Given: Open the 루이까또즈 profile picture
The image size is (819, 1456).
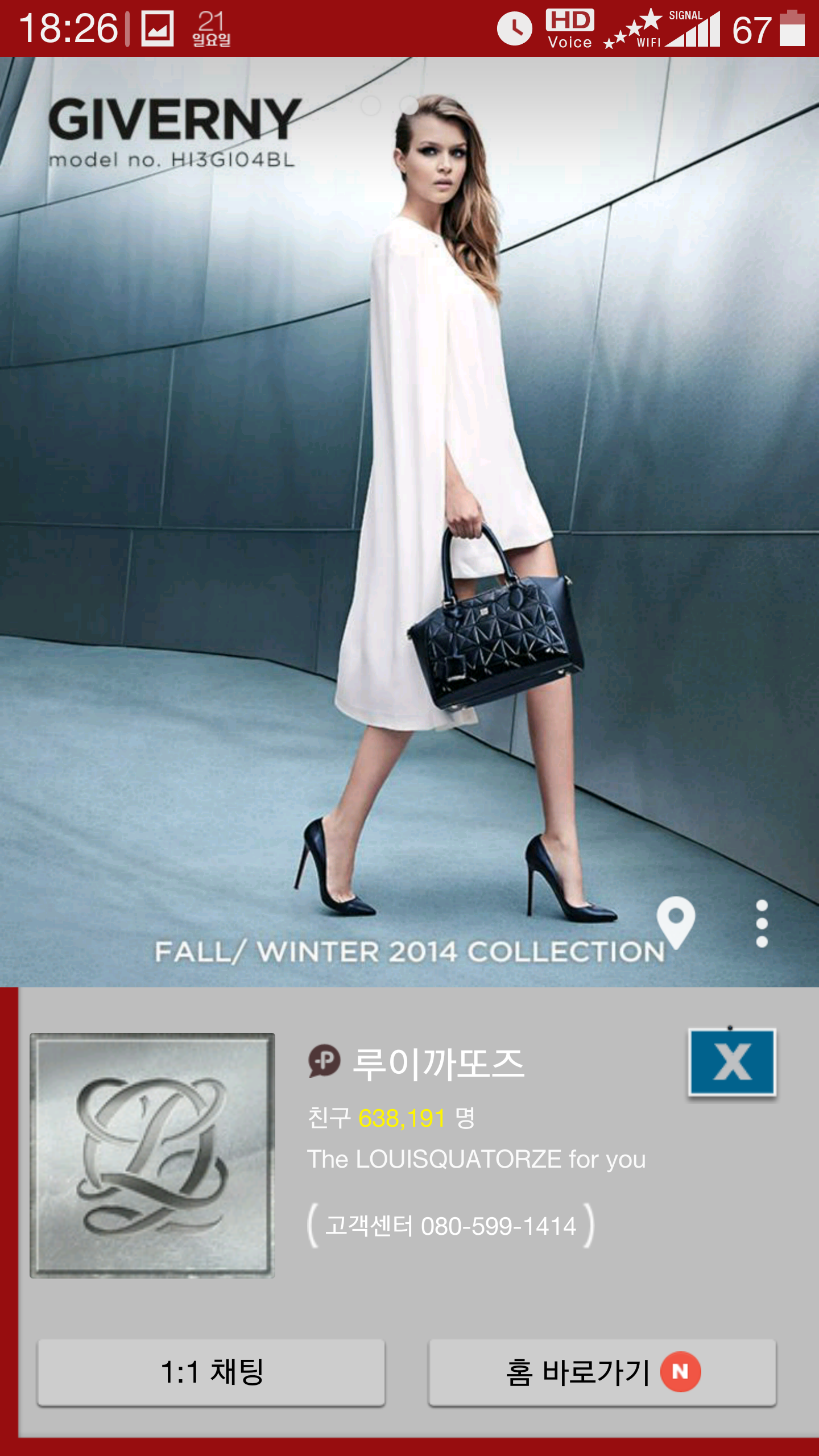Looking at the screenshot, I should point(152,1156).
